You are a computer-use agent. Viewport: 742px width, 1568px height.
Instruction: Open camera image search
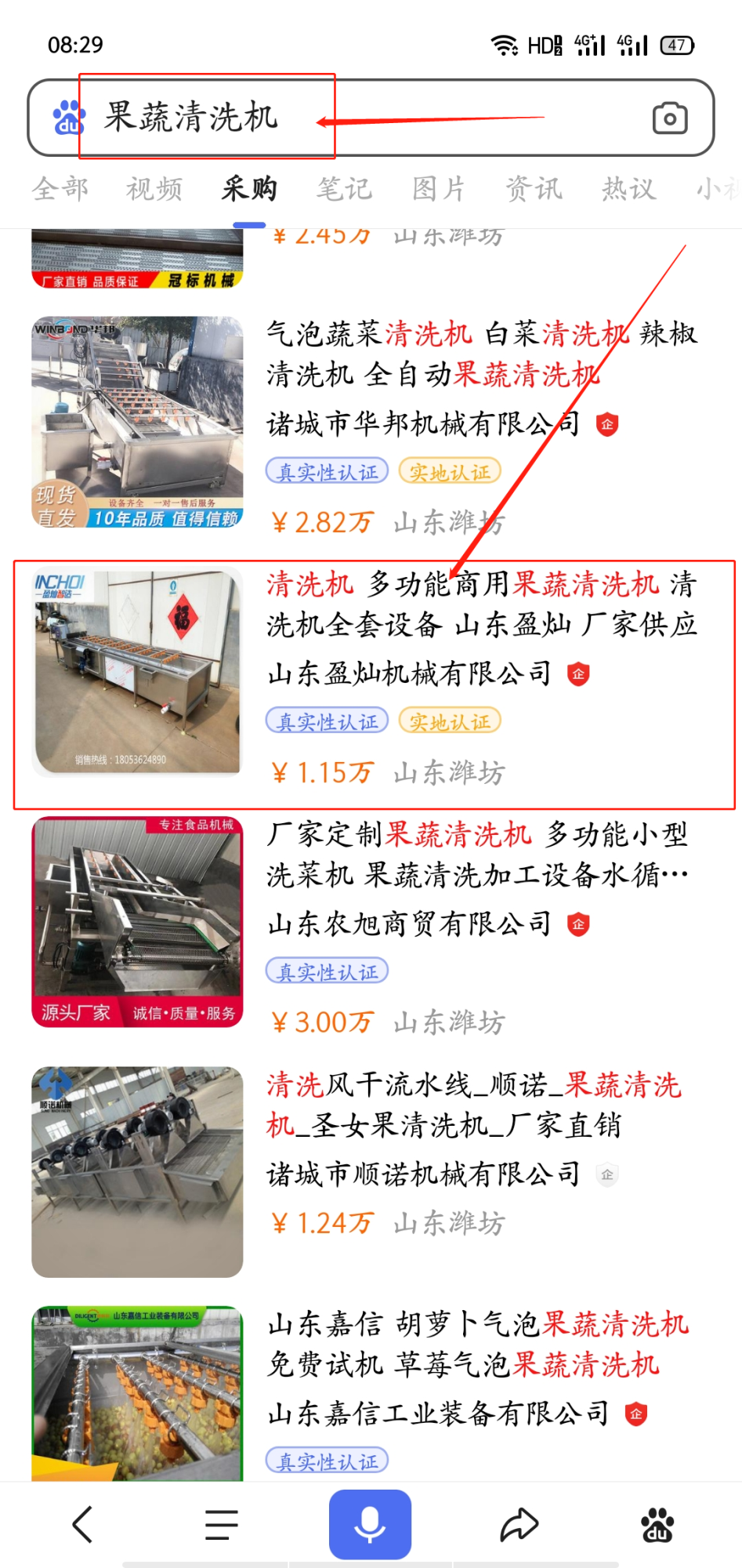[x=669, y=118]
